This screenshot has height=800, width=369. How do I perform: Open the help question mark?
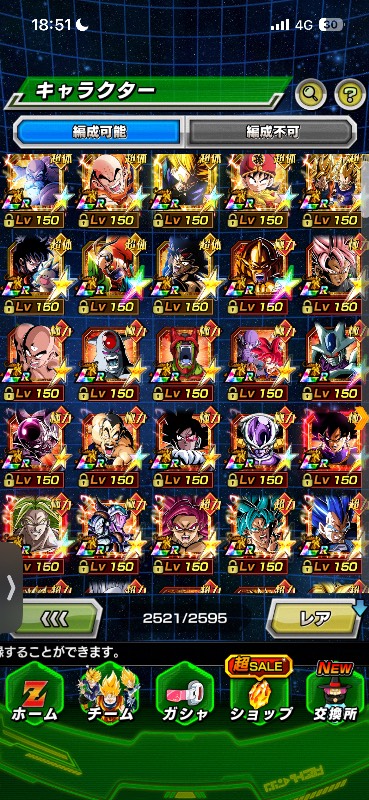pyautogui.click(x=350, y=94)
